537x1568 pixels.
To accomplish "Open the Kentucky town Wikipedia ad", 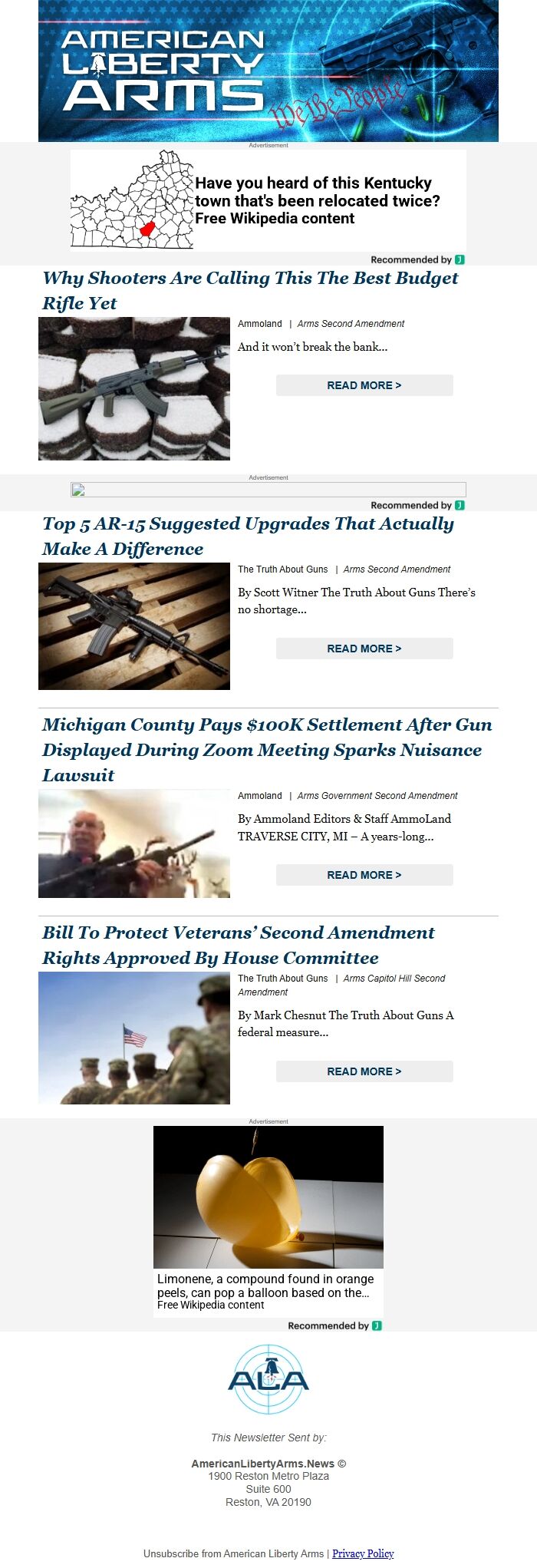I will [x=268, y=200].
